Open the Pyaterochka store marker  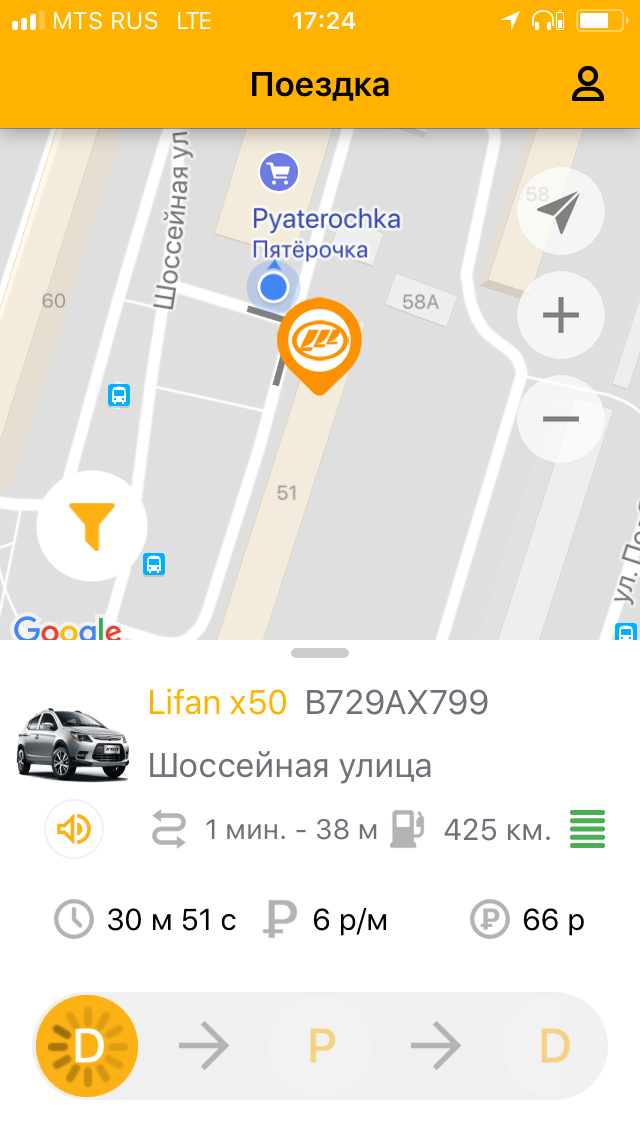click(x=279, y=173)
